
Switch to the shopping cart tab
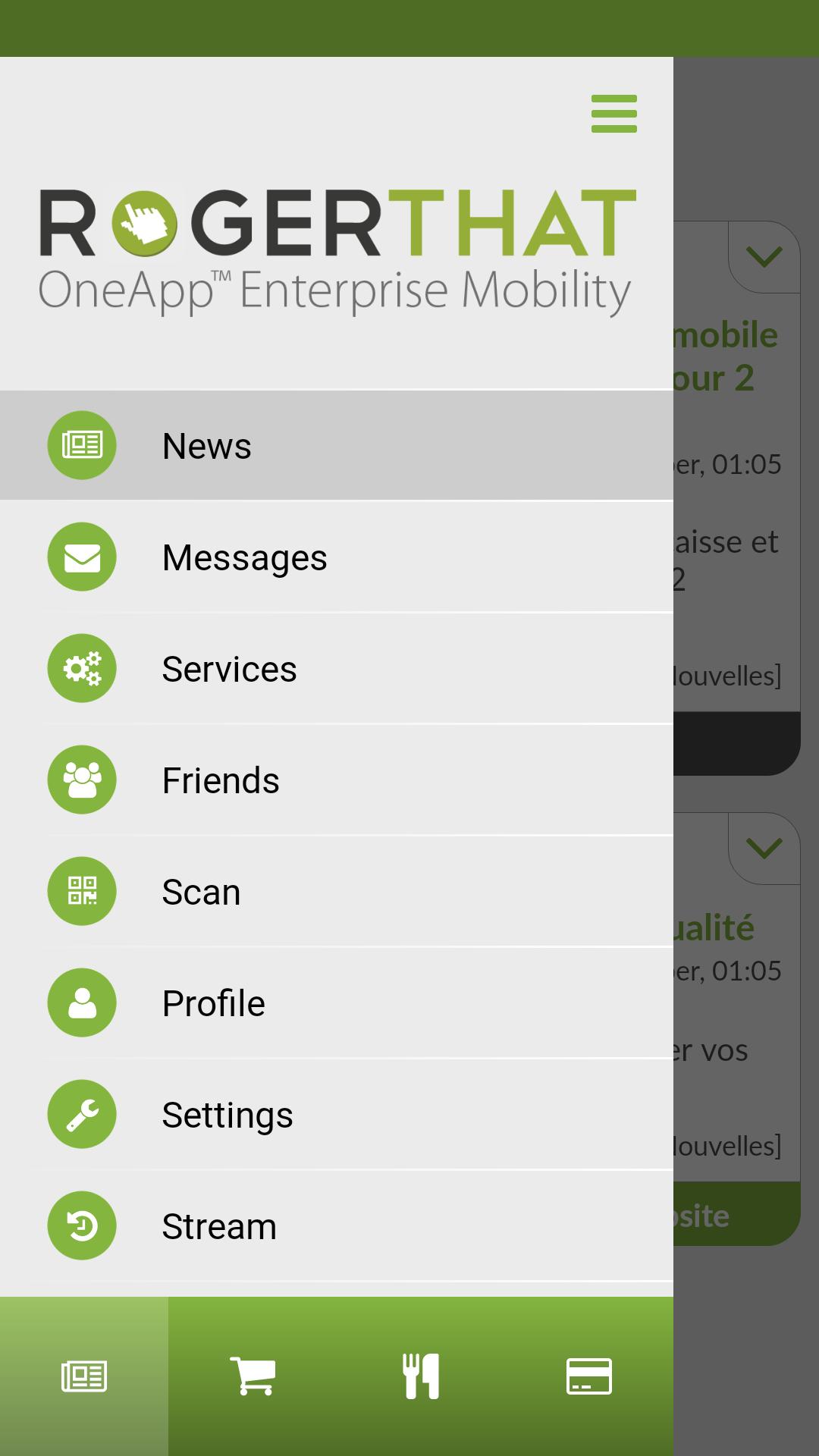(253, 1376)
